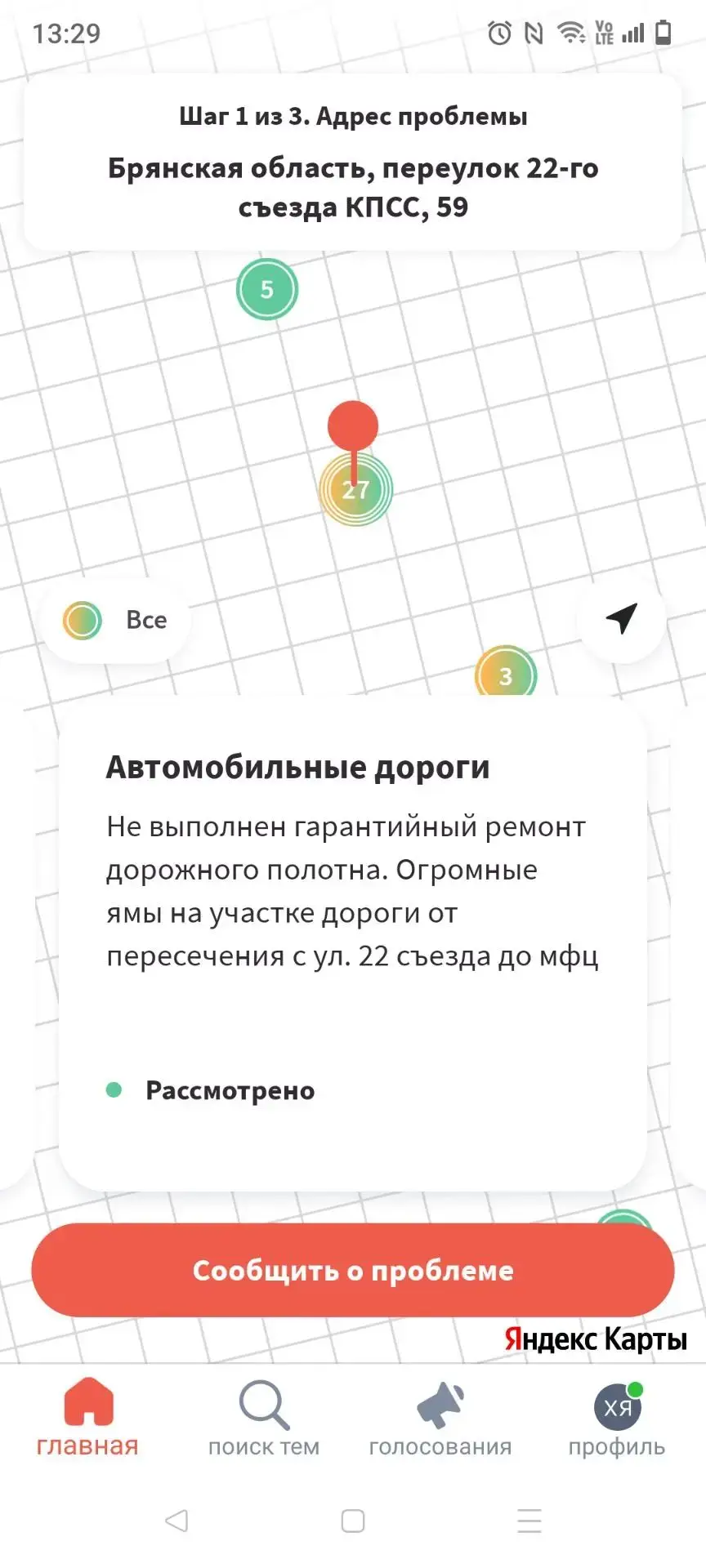Select the map cluster with 27 reports
The height and width of the screenshot is (1568, 706).
pos(355,489)
